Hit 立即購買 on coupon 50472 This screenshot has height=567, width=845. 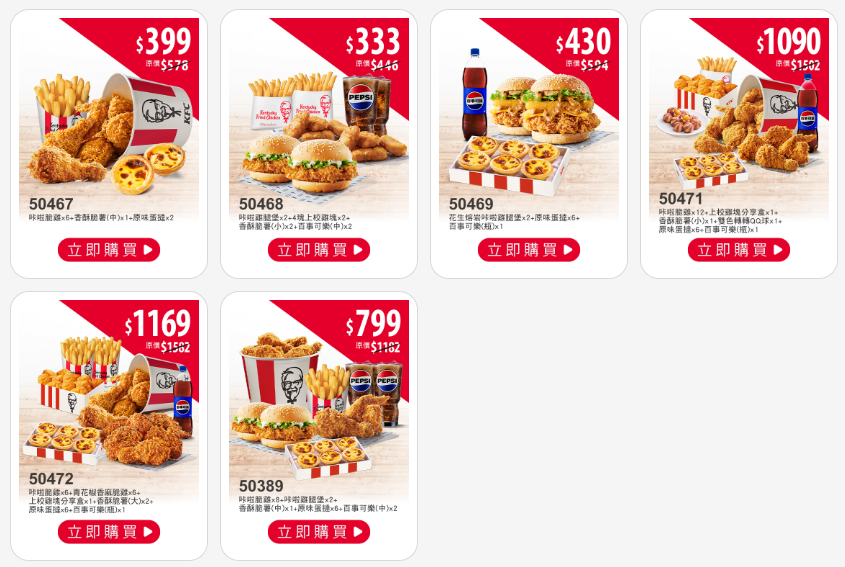[109, 532]
